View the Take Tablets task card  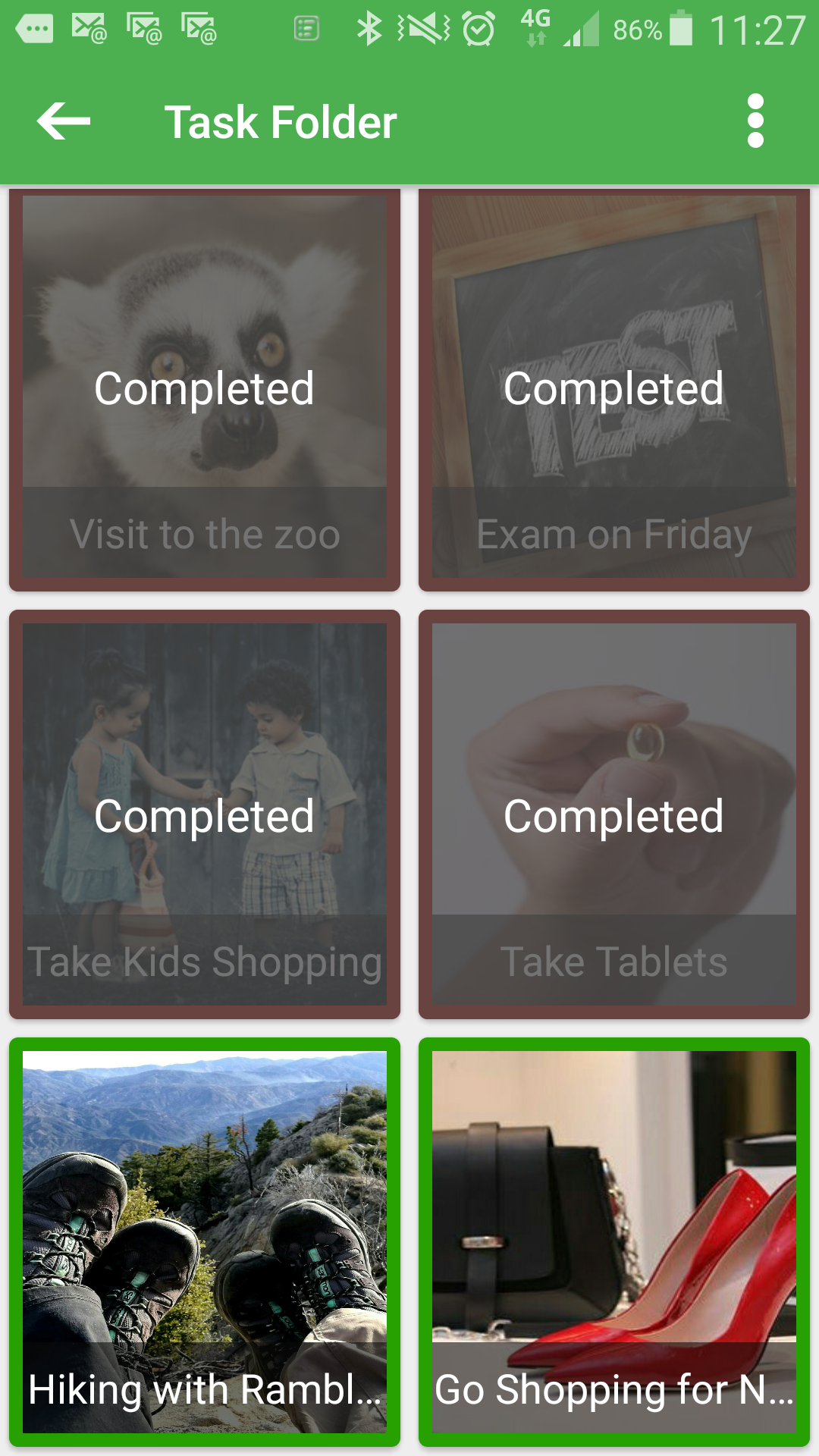[614, 815]
